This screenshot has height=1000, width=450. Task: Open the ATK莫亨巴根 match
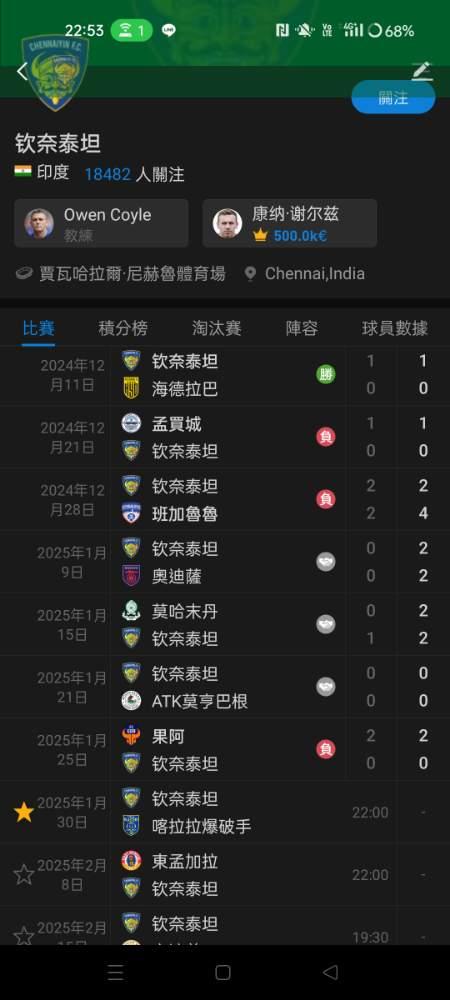coord(225,688)
